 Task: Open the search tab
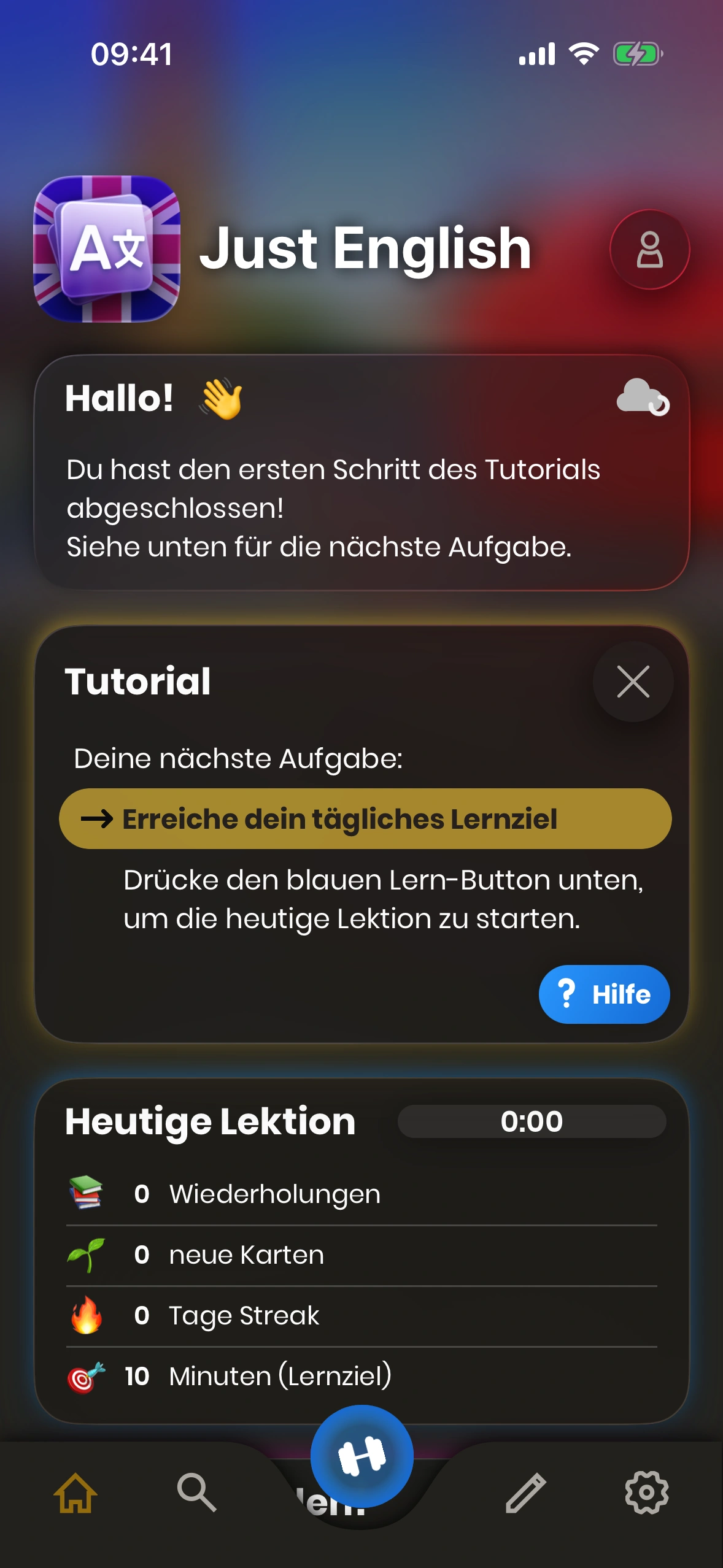coord(196,1493)
